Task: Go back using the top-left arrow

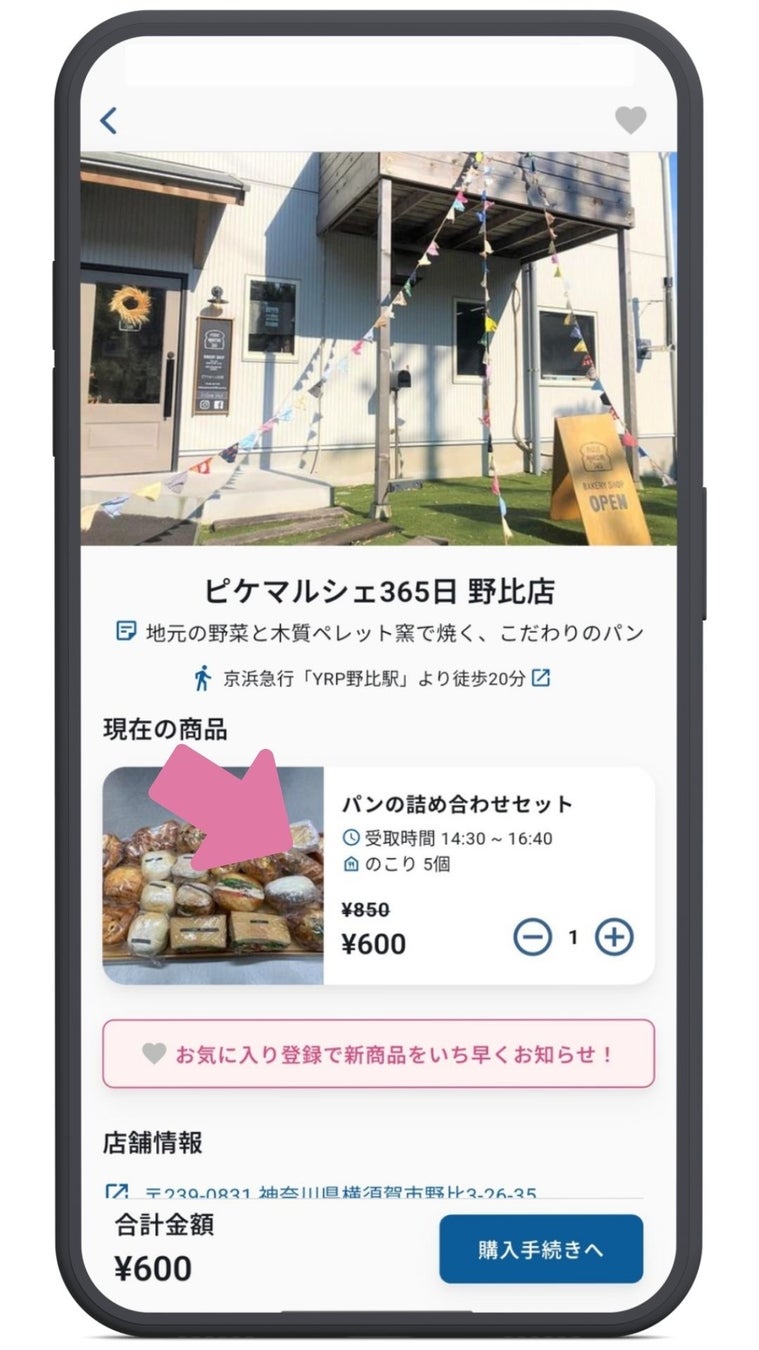Action: click(x=109, y=121)
